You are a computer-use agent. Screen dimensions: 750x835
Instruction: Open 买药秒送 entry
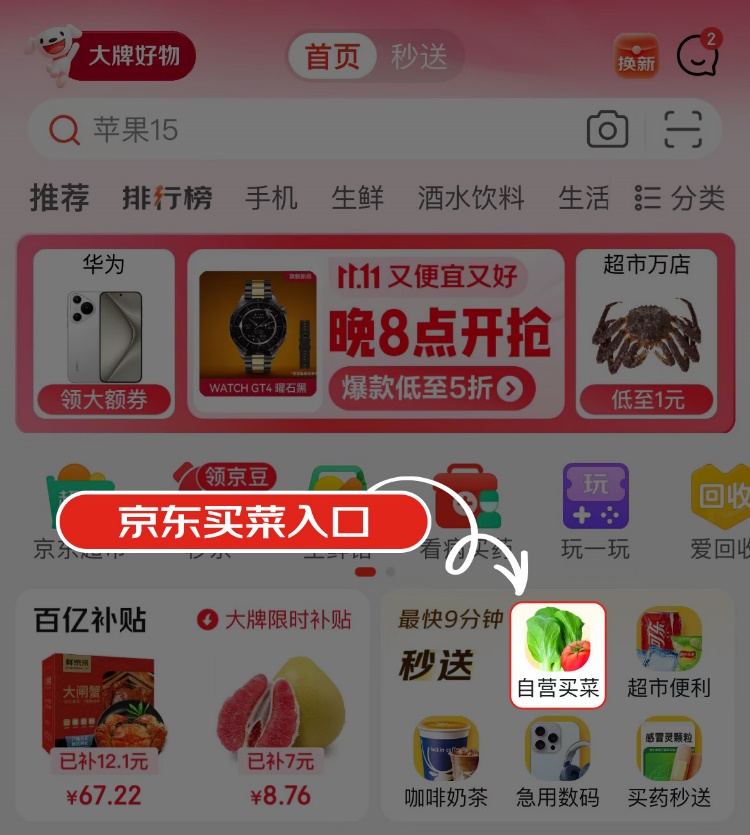coord(669,763)
